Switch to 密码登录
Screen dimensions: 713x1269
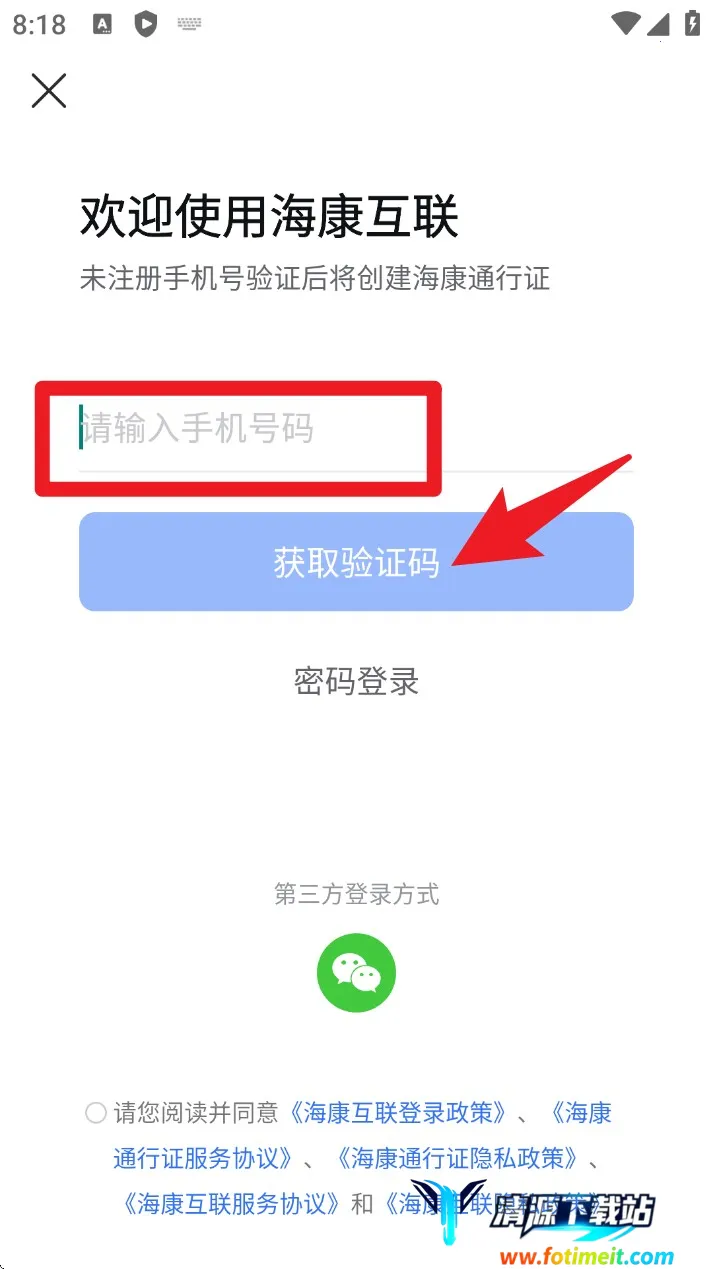coord(356,682)
